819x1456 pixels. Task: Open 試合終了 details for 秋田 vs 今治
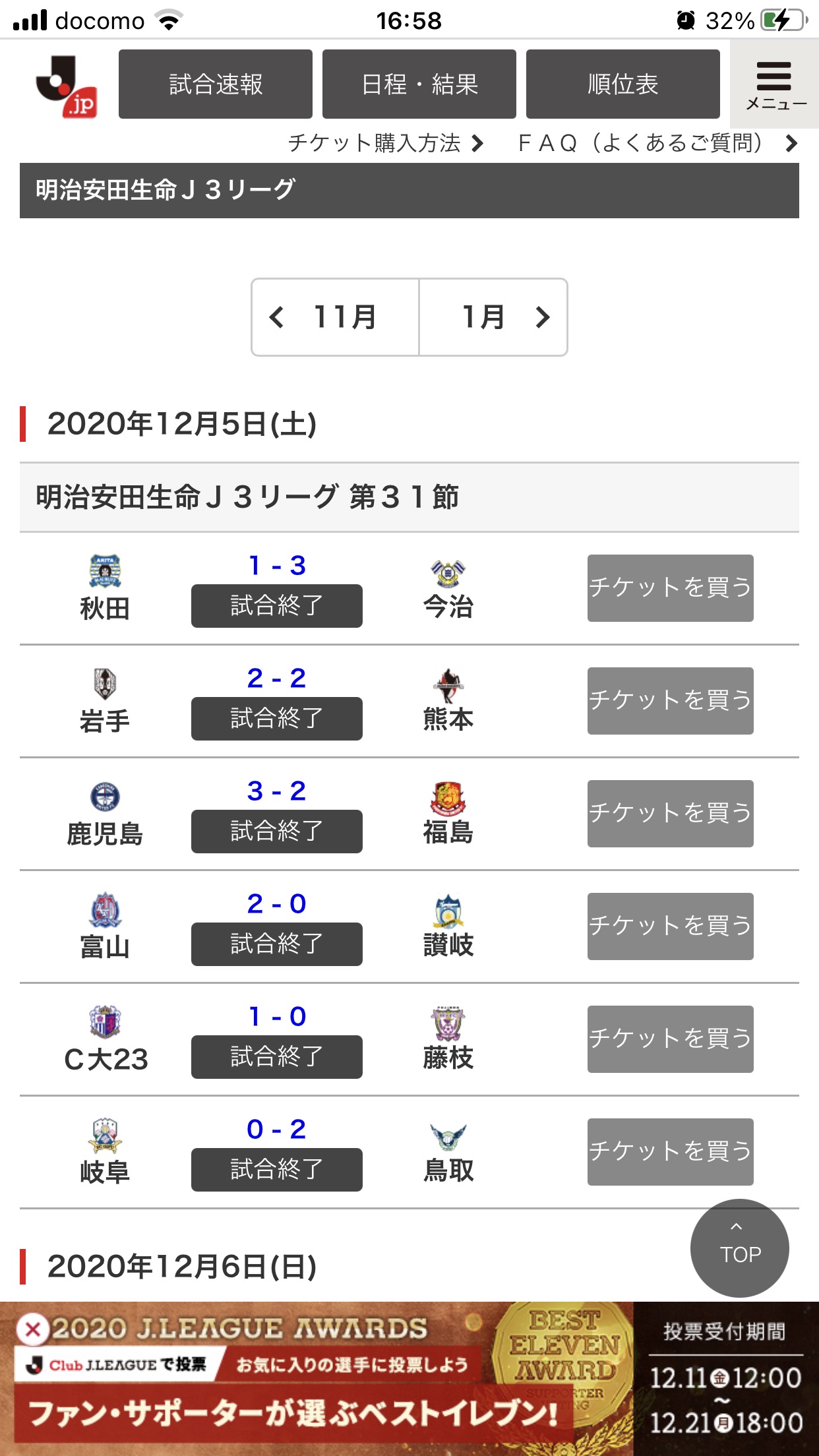coord(277,606)
